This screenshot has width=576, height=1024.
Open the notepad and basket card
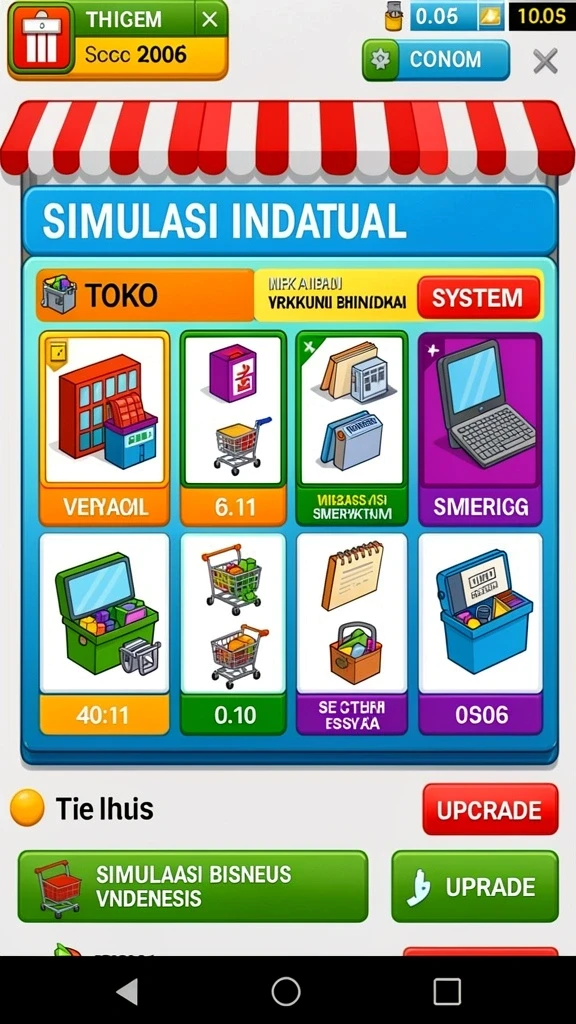coord(352,634)
